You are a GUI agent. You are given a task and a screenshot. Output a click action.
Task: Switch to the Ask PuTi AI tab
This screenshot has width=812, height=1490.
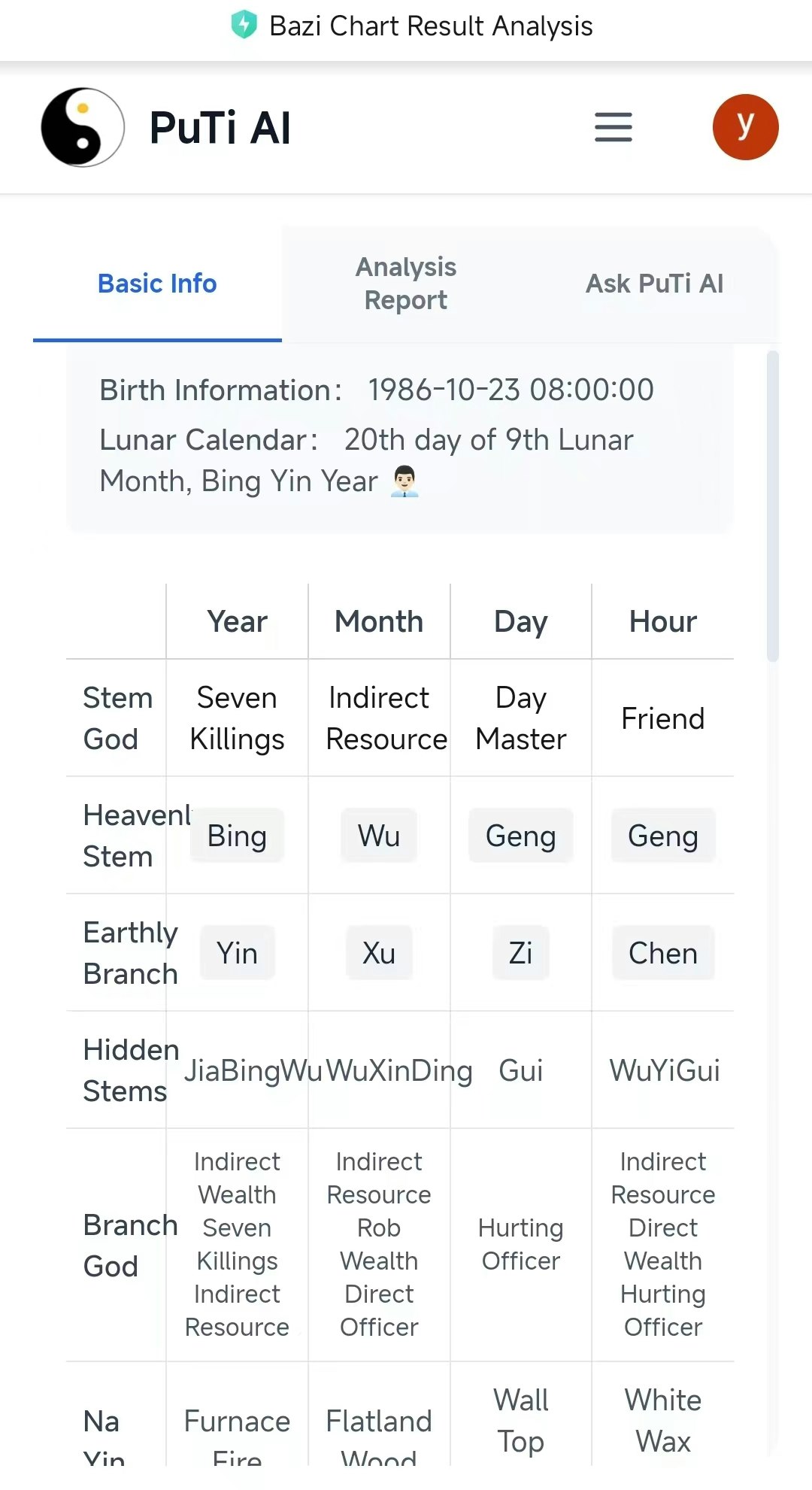pos(654,284)
